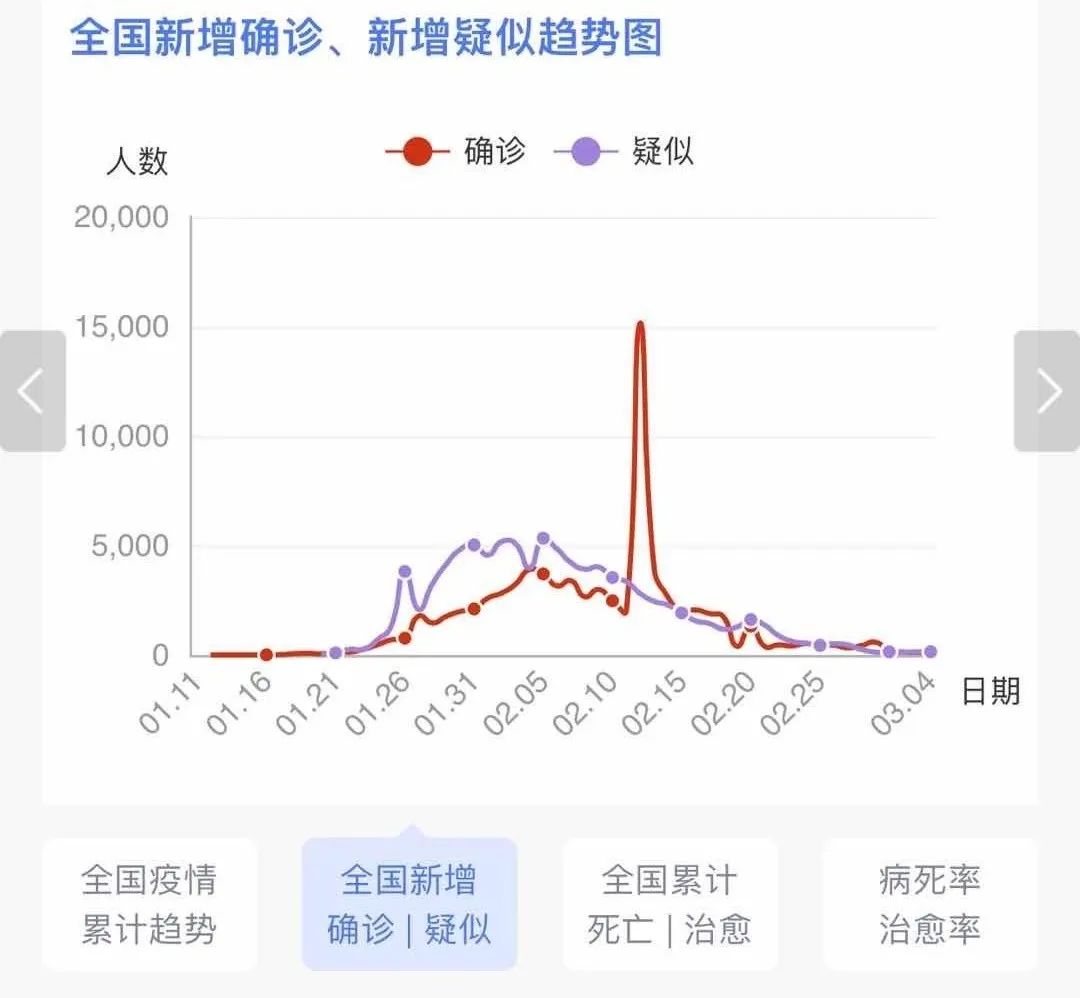Go to the next chart with right arrow
This screenshot has width=1080, height=998.
point(1047,391)
